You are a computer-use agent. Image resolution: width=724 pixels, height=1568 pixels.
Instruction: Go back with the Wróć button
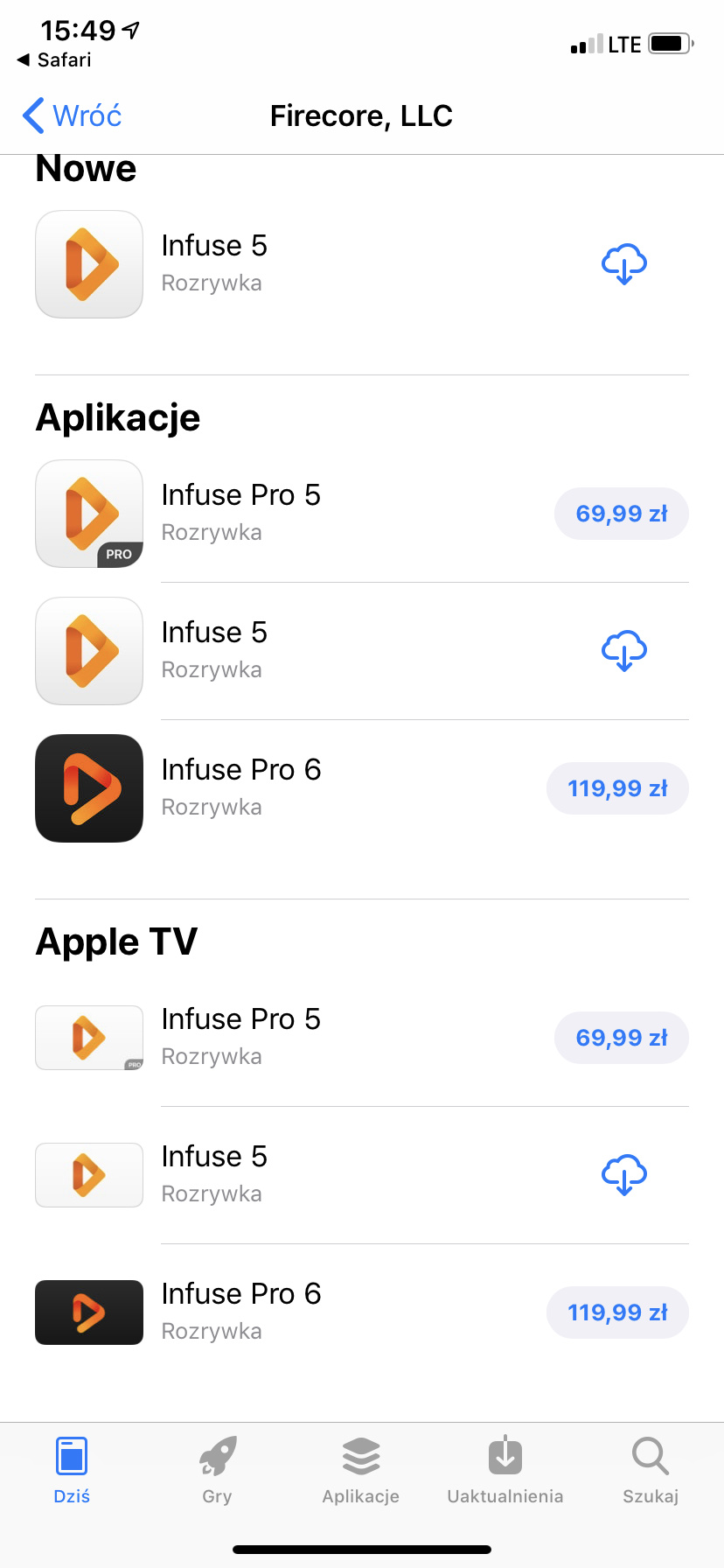tap(72, 115)
